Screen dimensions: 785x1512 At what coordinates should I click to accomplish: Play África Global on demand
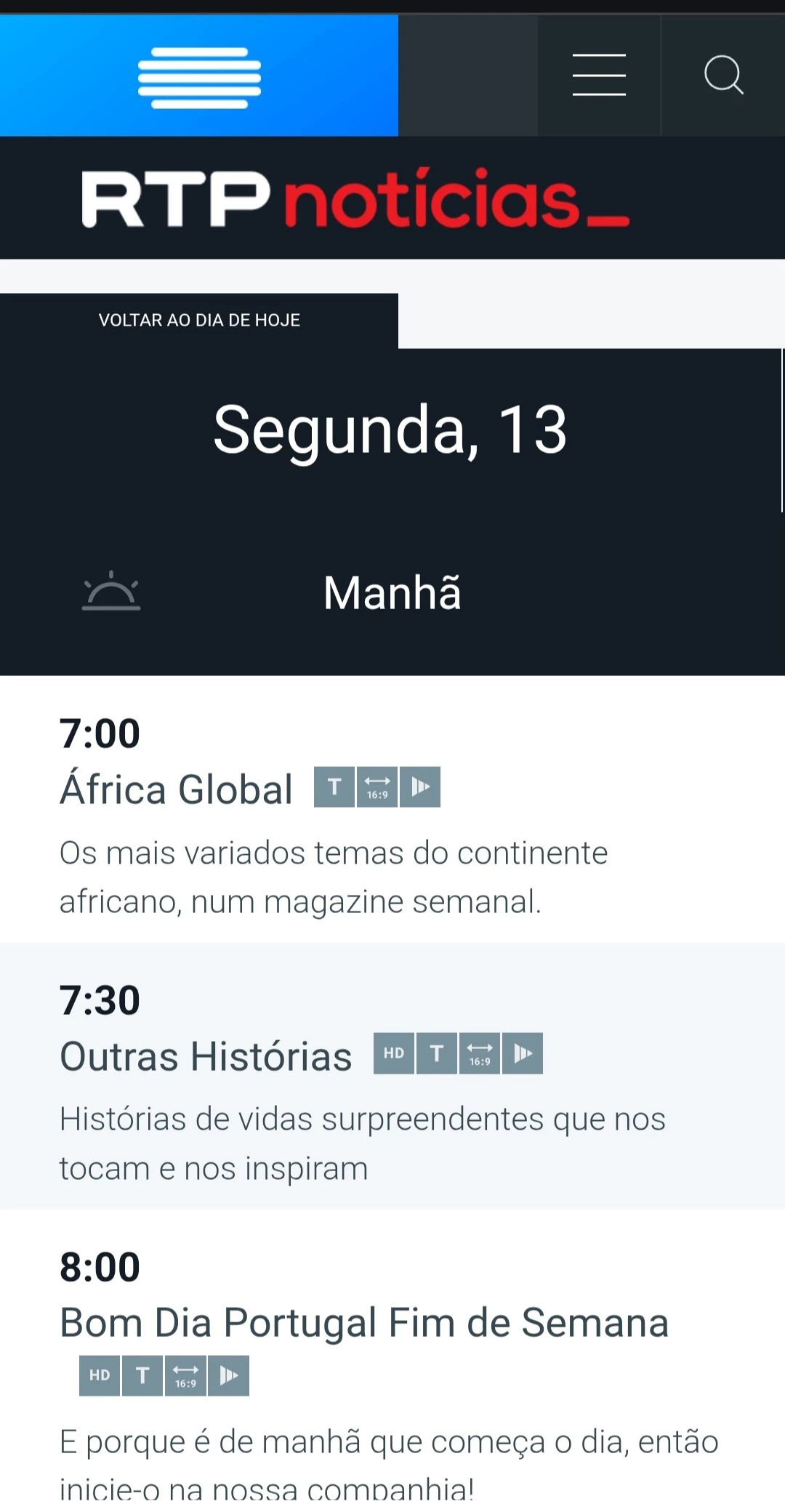click(x=420, y=787)
